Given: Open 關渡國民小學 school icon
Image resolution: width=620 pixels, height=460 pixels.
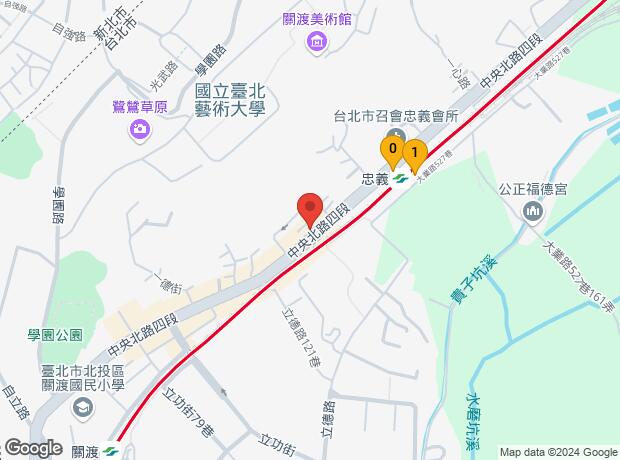Looking at the screenshot, I should pyautogui.click(x=84, y=408).
